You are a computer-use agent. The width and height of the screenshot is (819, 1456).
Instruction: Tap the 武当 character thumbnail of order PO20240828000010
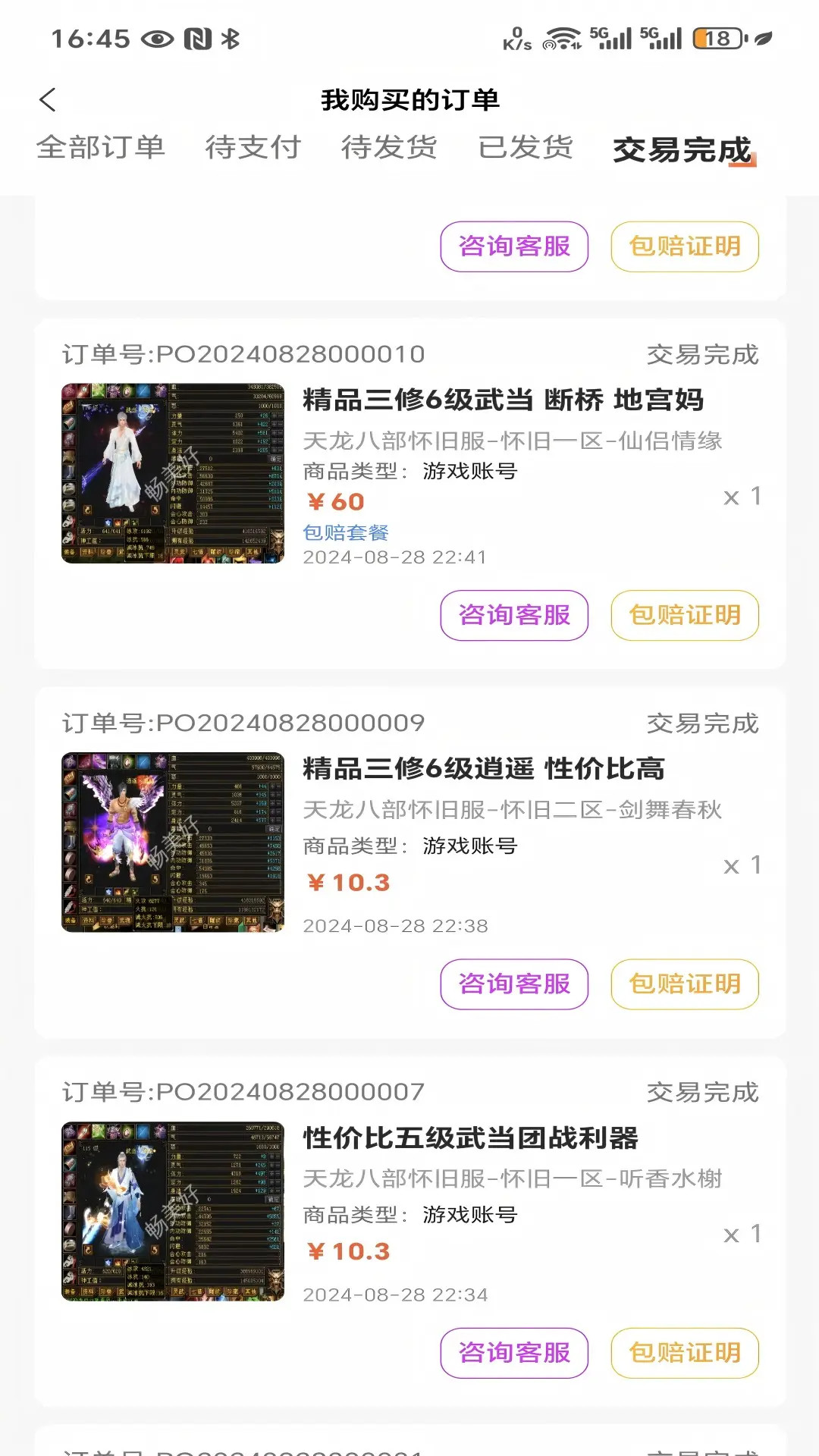pos(173,472)
